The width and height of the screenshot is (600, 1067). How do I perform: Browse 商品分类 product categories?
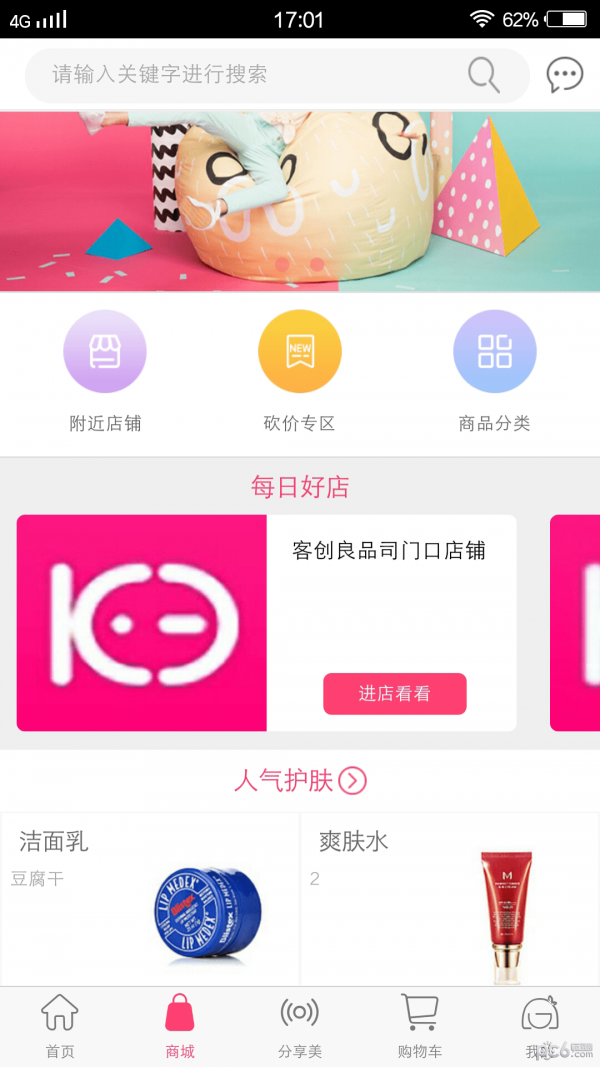tap(494, 370)
